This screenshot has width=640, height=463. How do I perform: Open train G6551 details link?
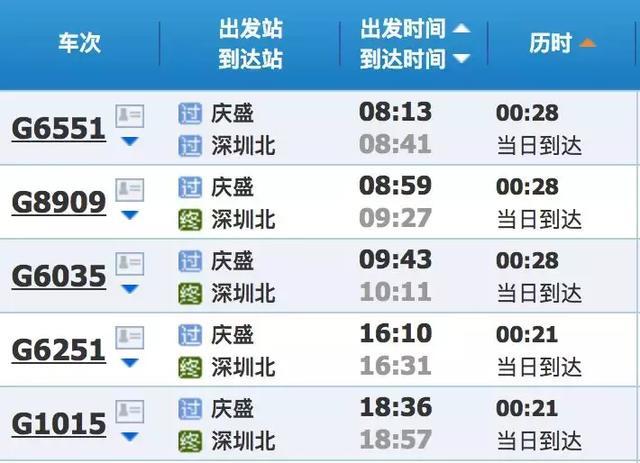(x=58, y=128)
